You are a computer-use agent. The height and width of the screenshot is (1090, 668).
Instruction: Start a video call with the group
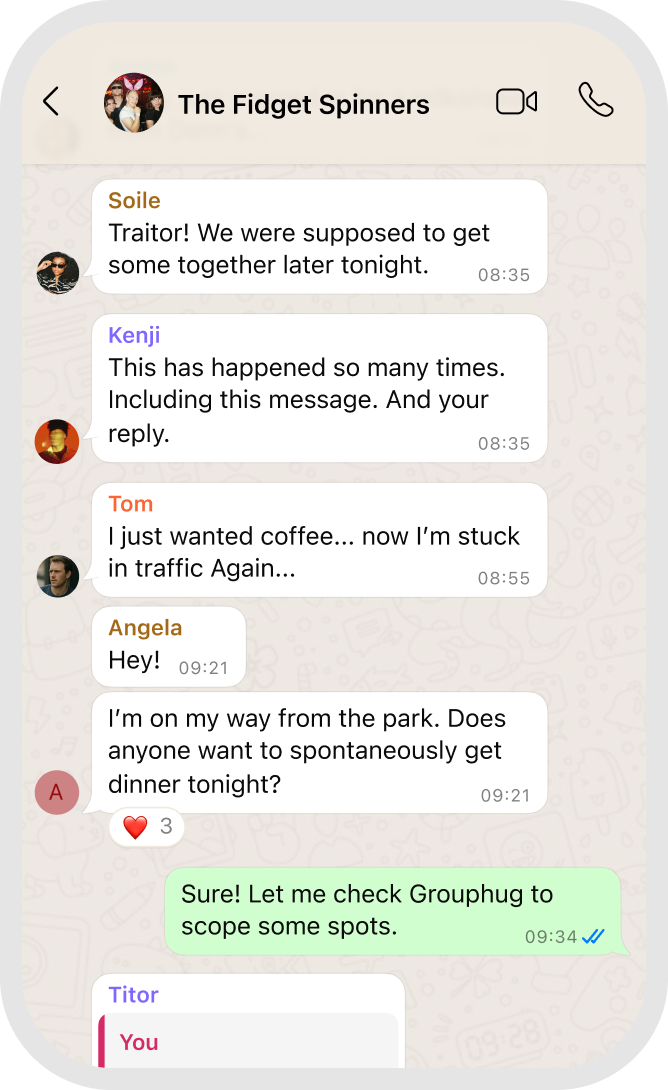pyautogui.click(x=516, y=102)
